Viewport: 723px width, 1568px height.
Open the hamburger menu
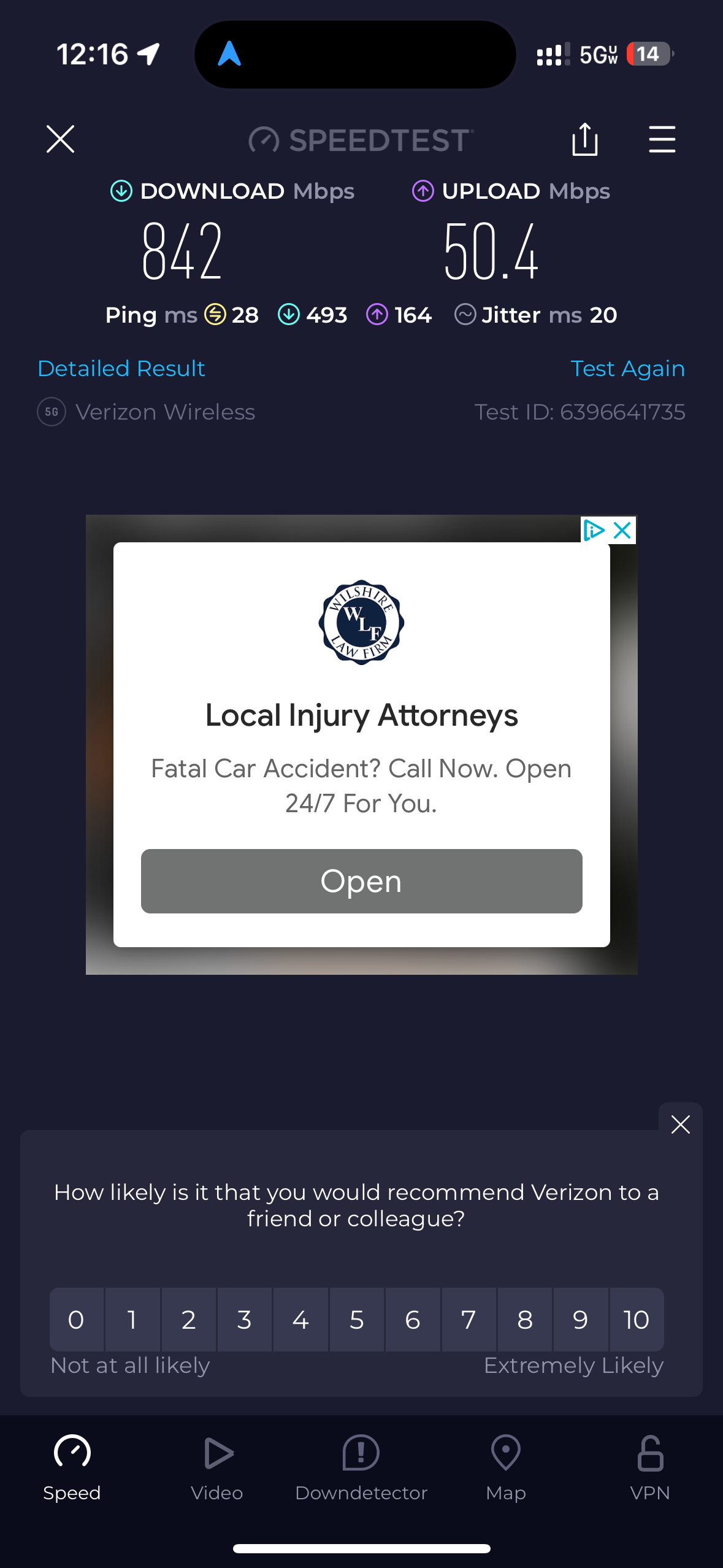coord(662,139)
